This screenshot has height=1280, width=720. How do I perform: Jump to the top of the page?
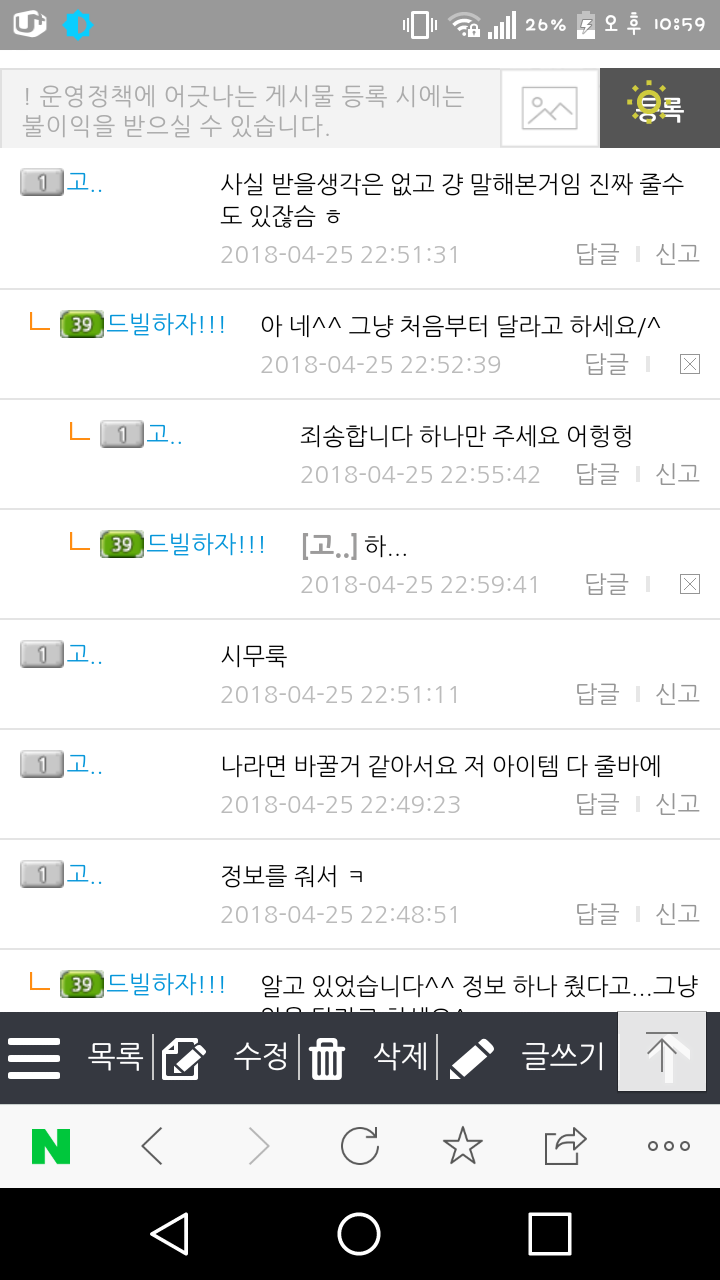pyautogui.click(x=663, y=1052)
